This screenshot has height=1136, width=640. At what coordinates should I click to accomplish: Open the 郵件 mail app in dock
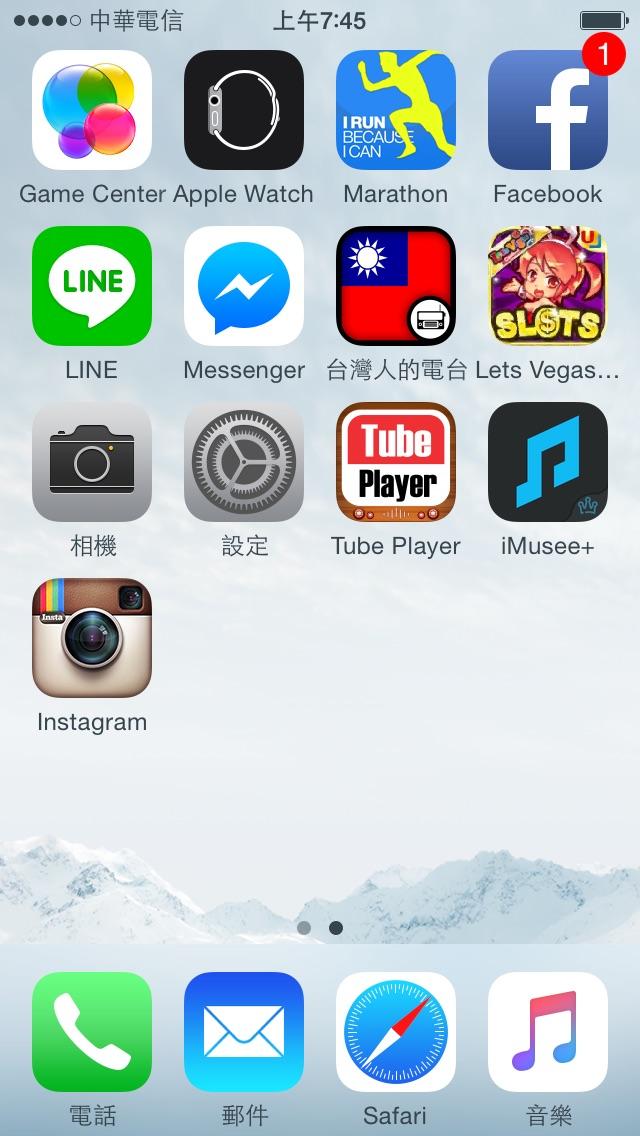click(244, 1032)
